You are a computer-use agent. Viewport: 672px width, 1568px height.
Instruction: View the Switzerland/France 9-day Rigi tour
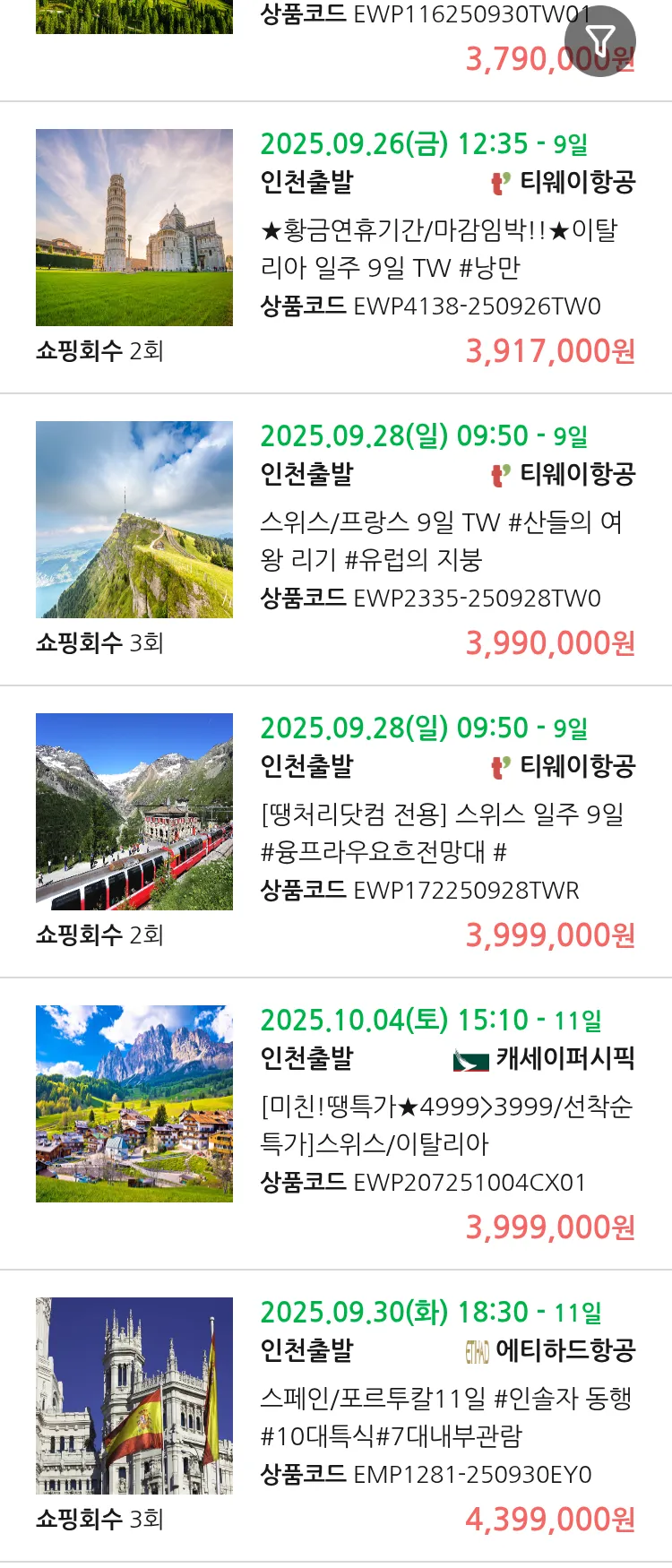(439, 540)
